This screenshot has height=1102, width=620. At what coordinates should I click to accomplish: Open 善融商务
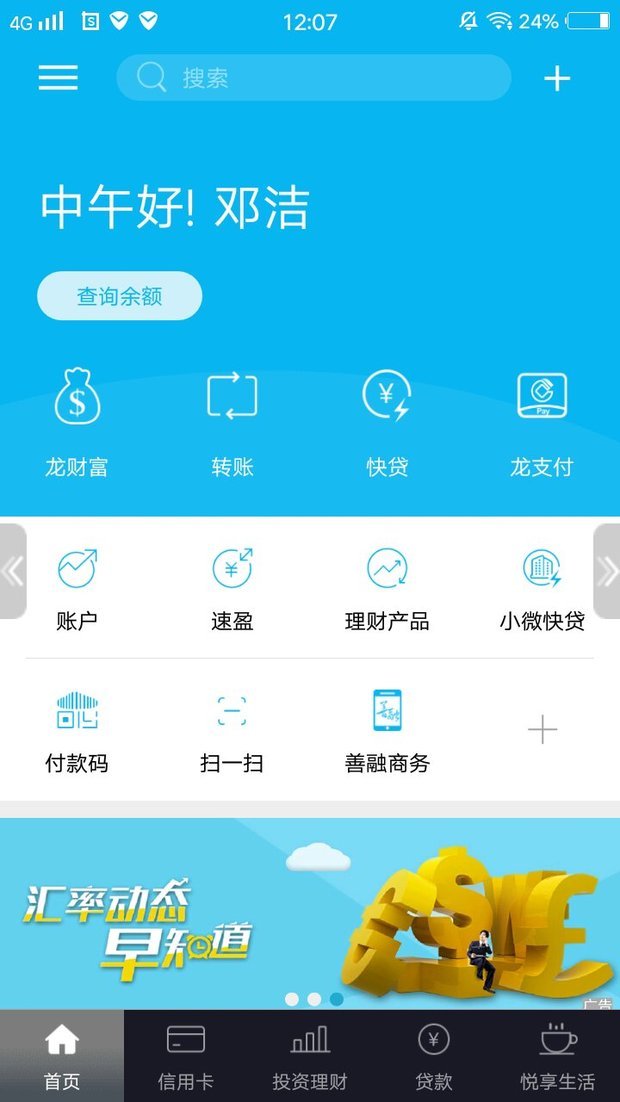click(x=387, y=732)
